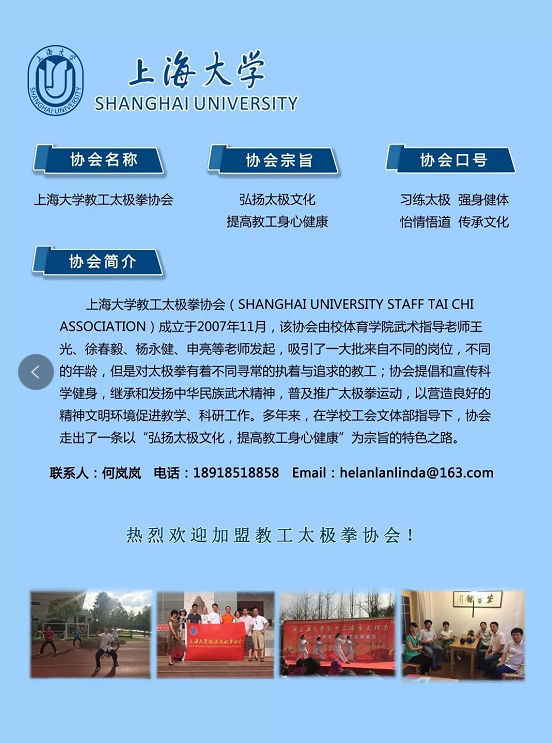
Task: Go to the previous image with the left arrow
Action: (36, 372)
